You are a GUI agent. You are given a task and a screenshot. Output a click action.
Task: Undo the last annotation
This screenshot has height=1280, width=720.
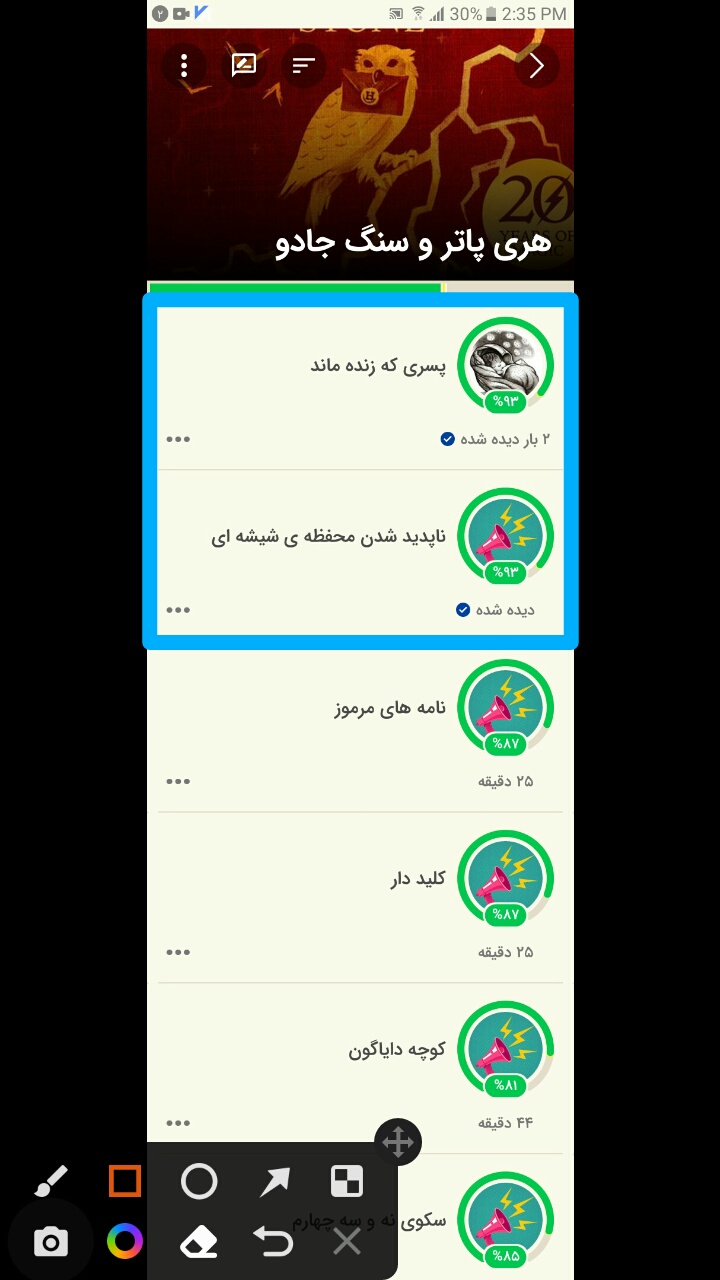273,1242
